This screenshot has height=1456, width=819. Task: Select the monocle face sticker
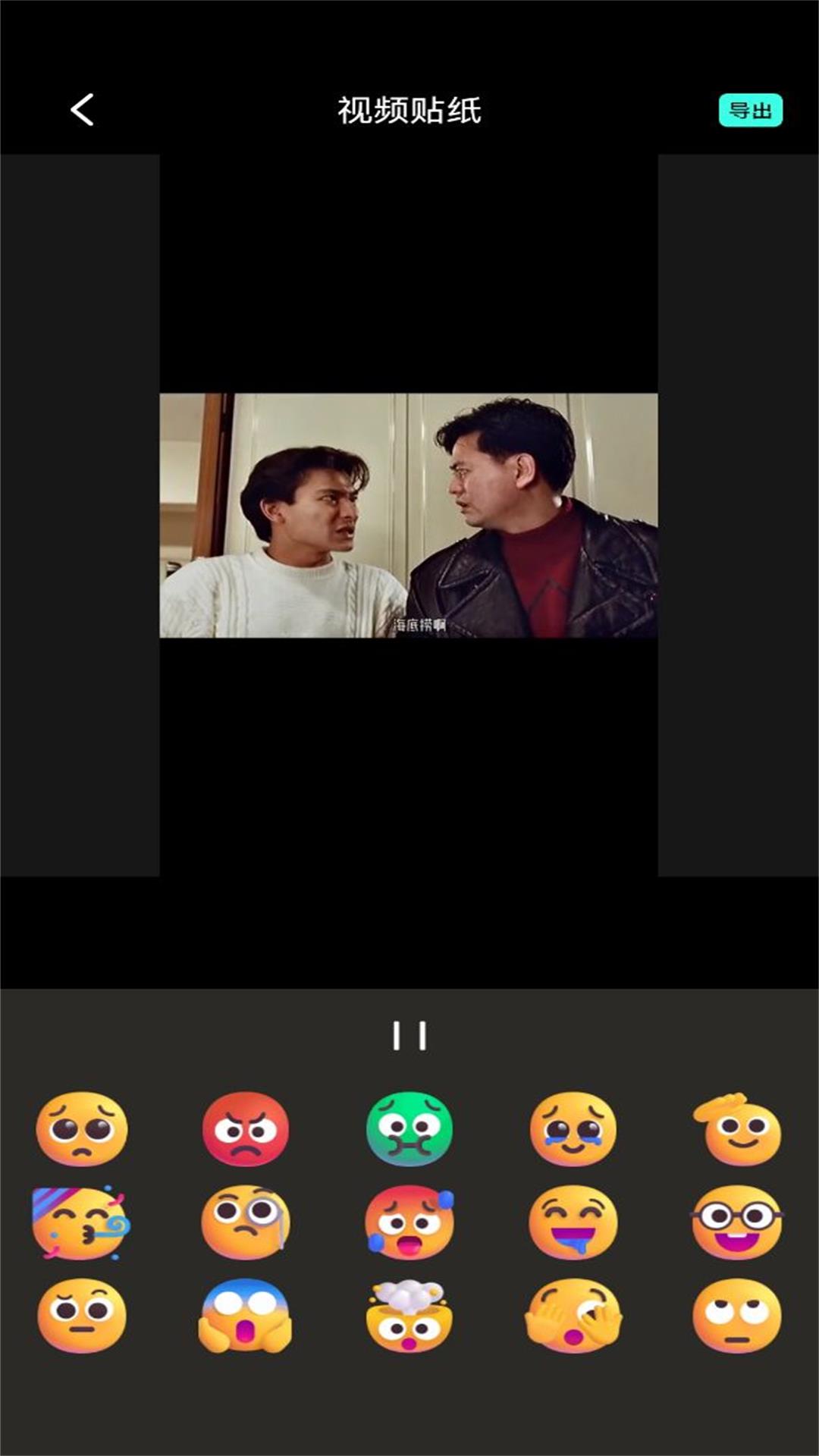(x=245, y=1222)
